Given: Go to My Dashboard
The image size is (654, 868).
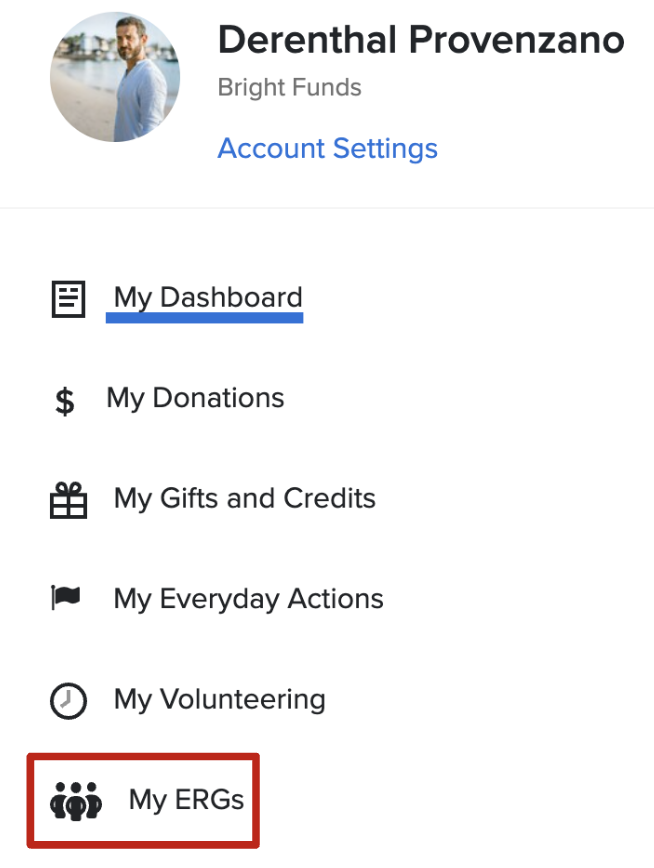Looking at the screenshot, I should point(207,298).
